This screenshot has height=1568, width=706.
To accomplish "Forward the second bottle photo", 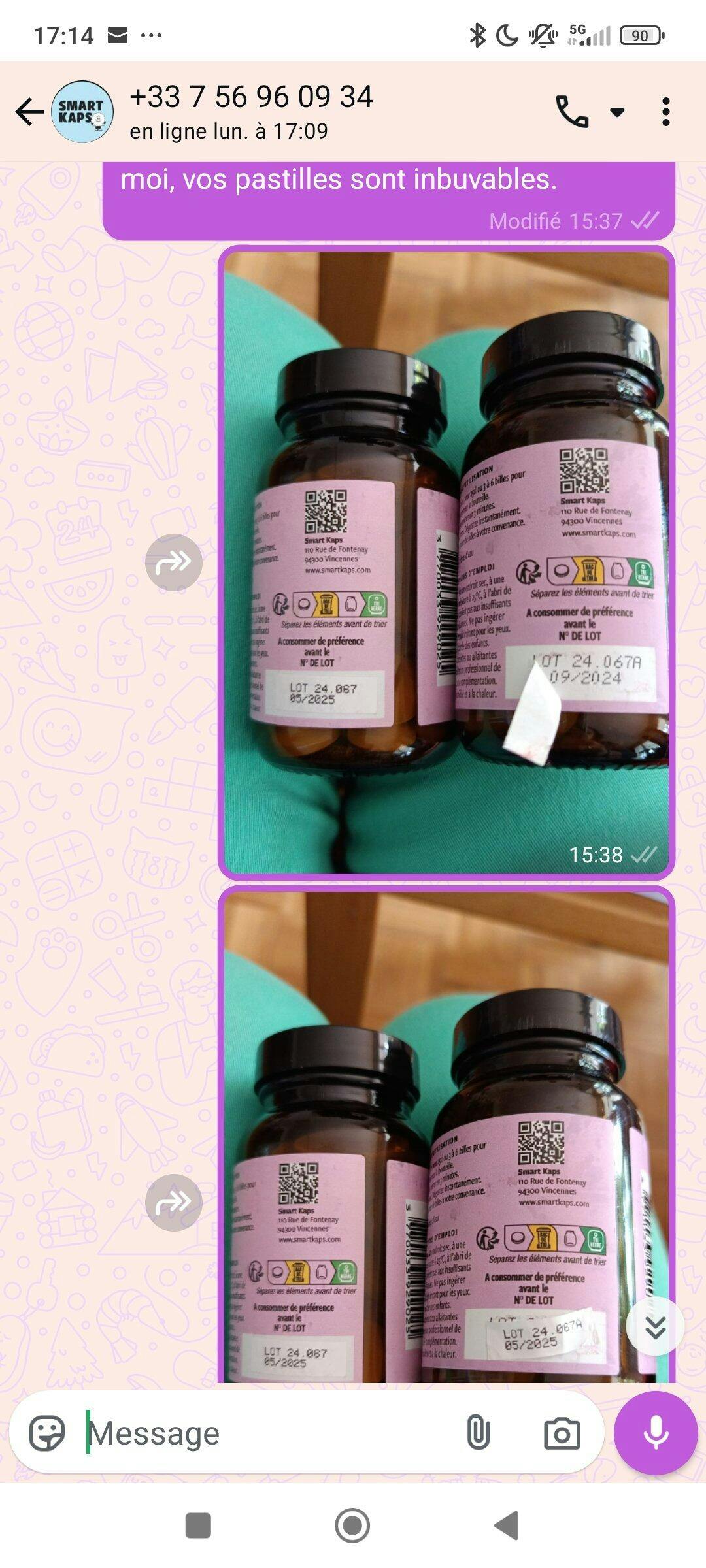I will click(x=173, y=1202).
